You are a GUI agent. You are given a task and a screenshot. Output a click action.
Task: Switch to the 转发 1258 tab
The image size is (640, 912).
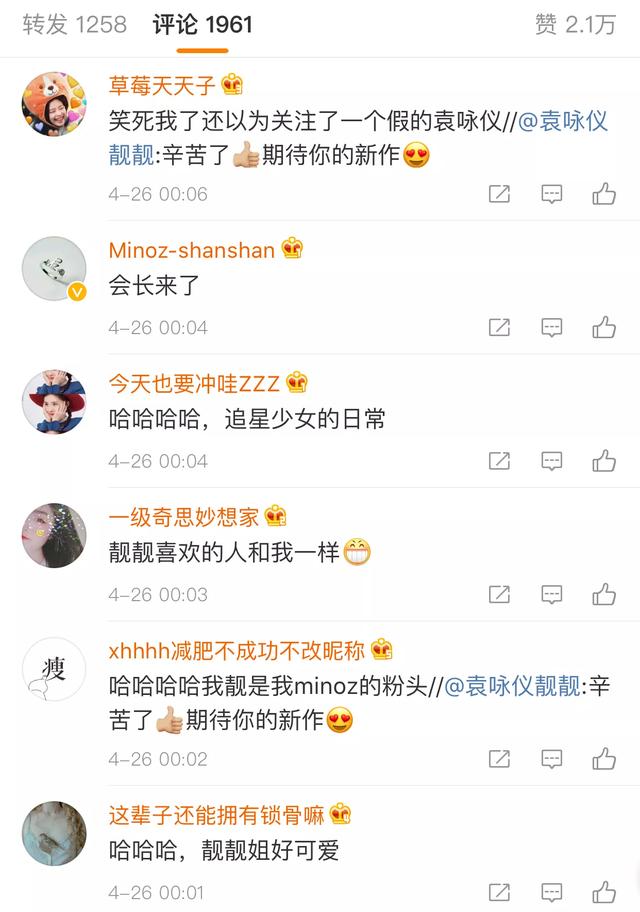tap(75, 25)
